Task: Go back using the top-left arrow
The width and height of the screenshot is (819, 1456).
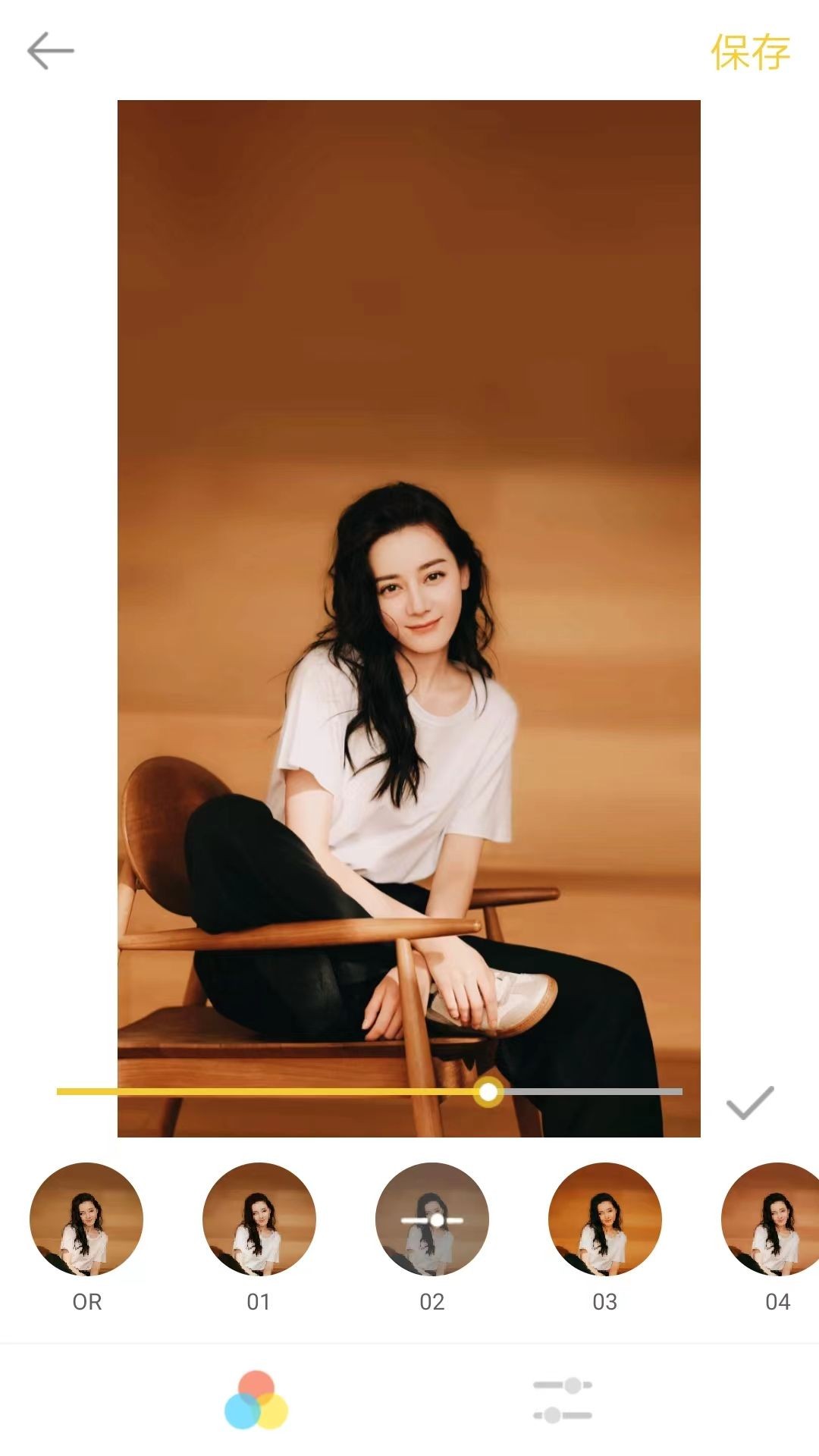Action: [50, 52]
